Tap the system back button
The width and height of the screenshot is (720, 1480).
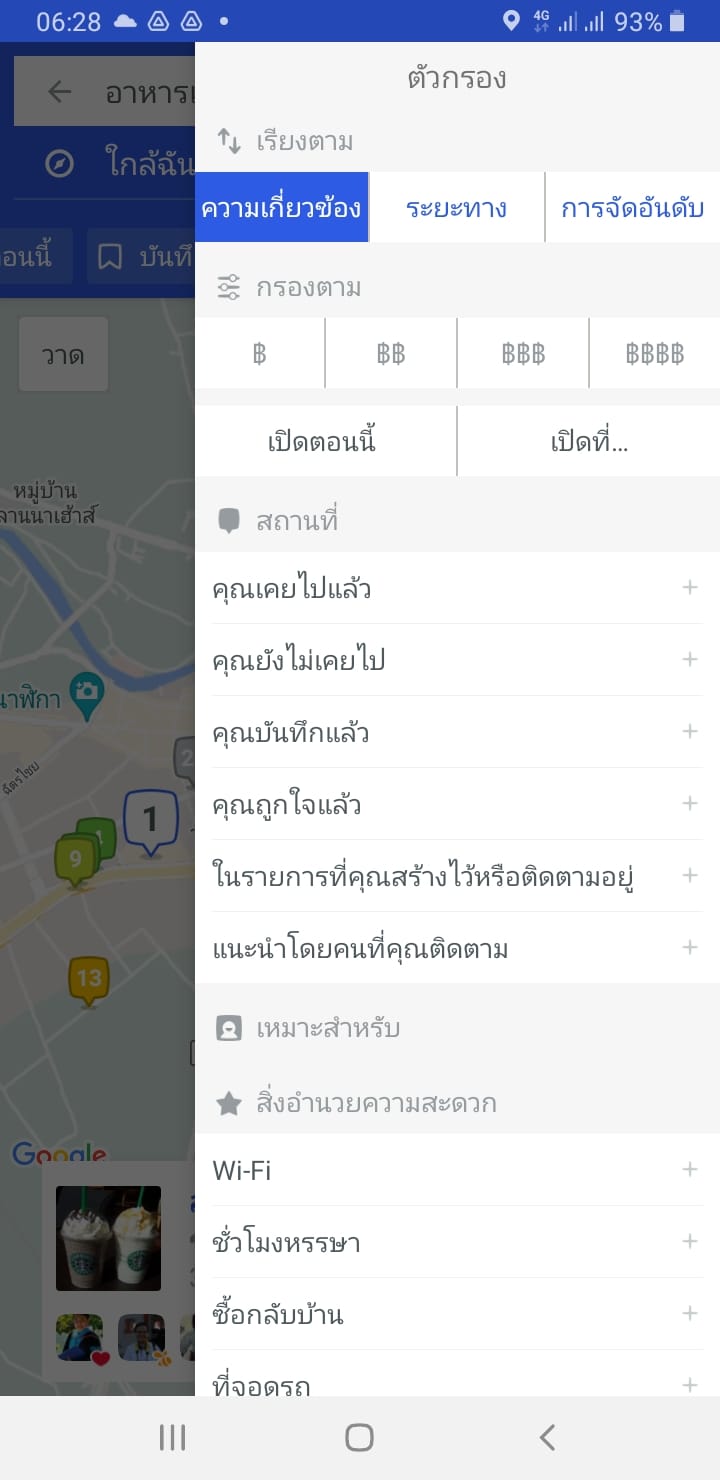point(546,1438)
